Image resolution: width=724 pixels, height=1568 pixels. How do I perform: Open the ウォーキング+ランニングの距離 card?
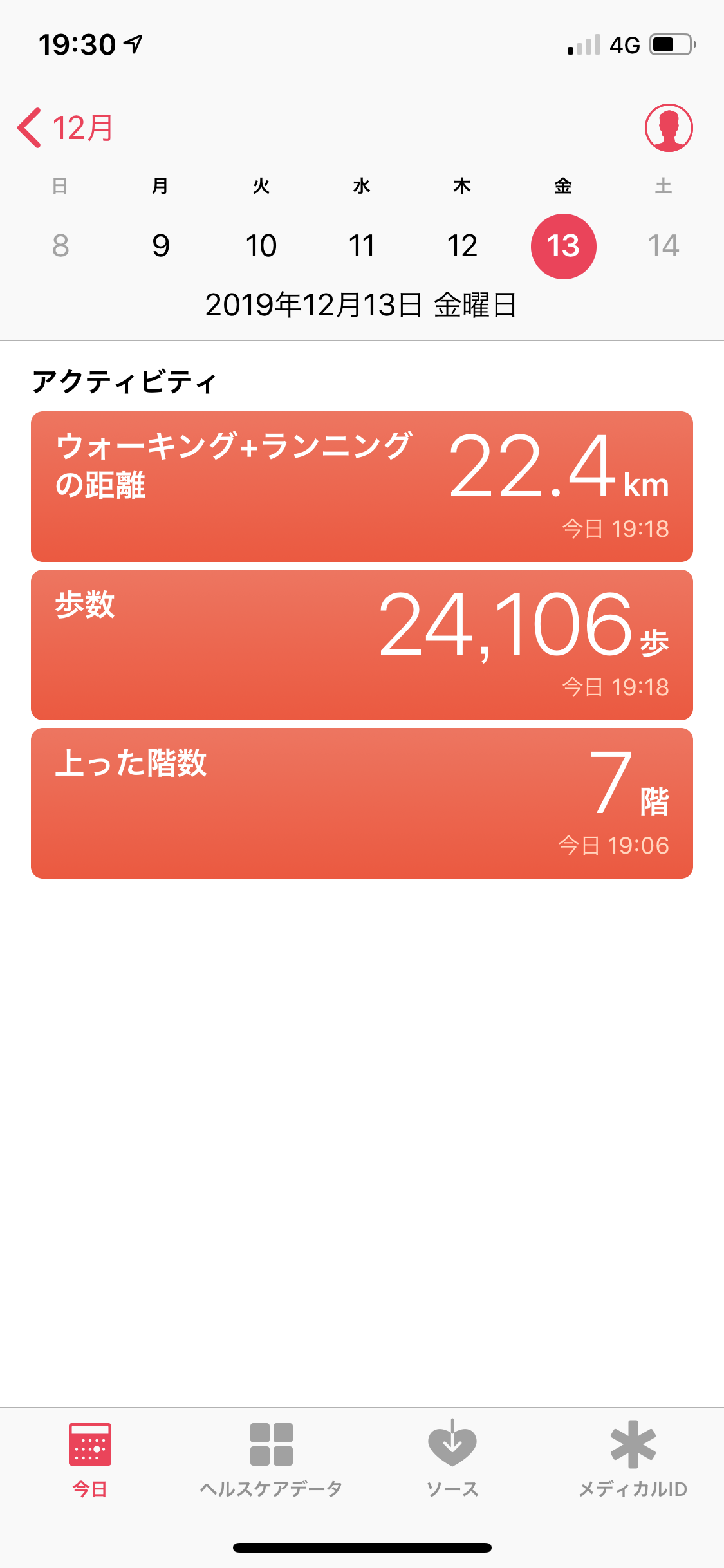coord(362,487)
